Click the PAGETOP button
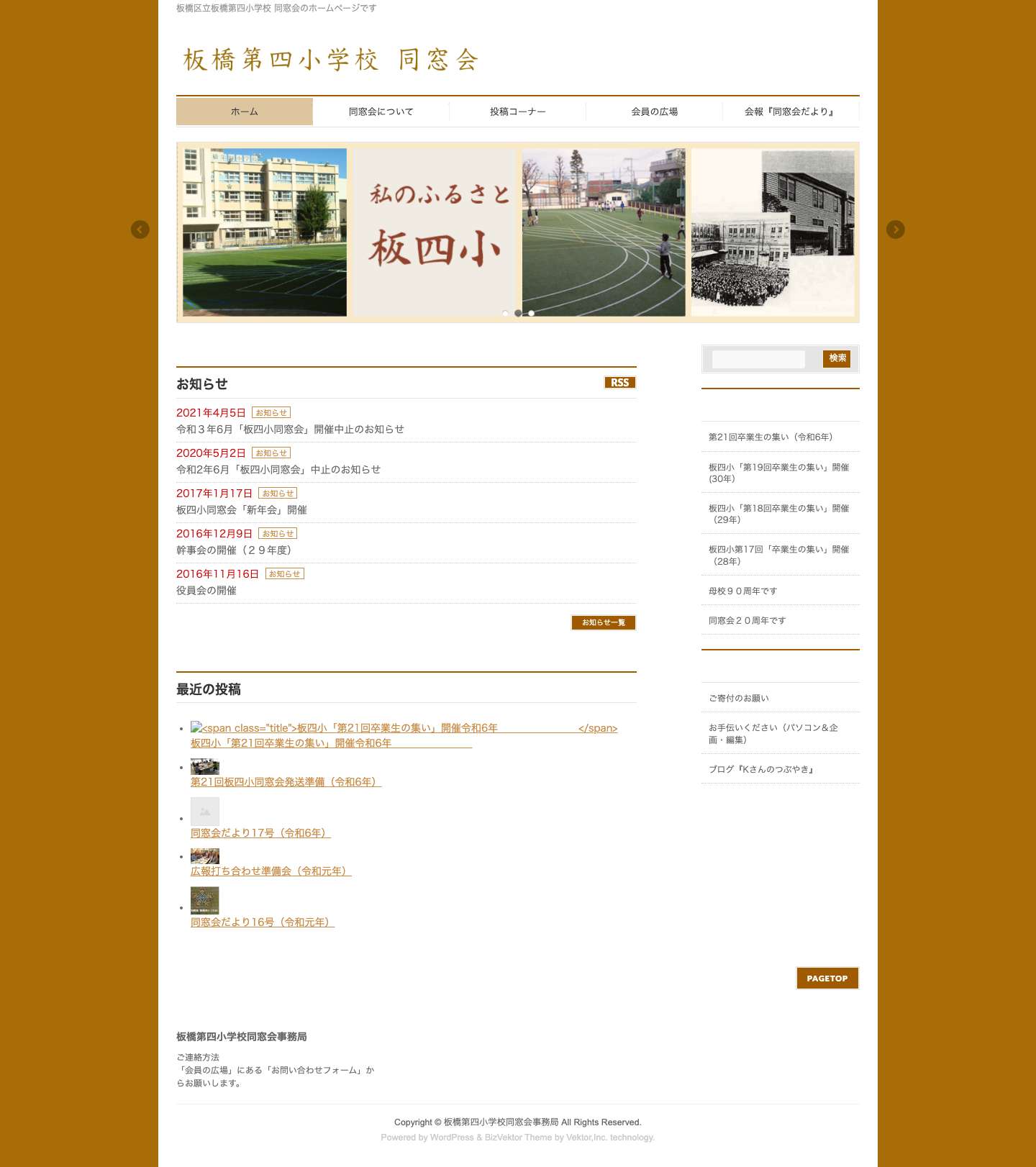The height and width of the screenshot is (1167, 1036). coord(827,978)
